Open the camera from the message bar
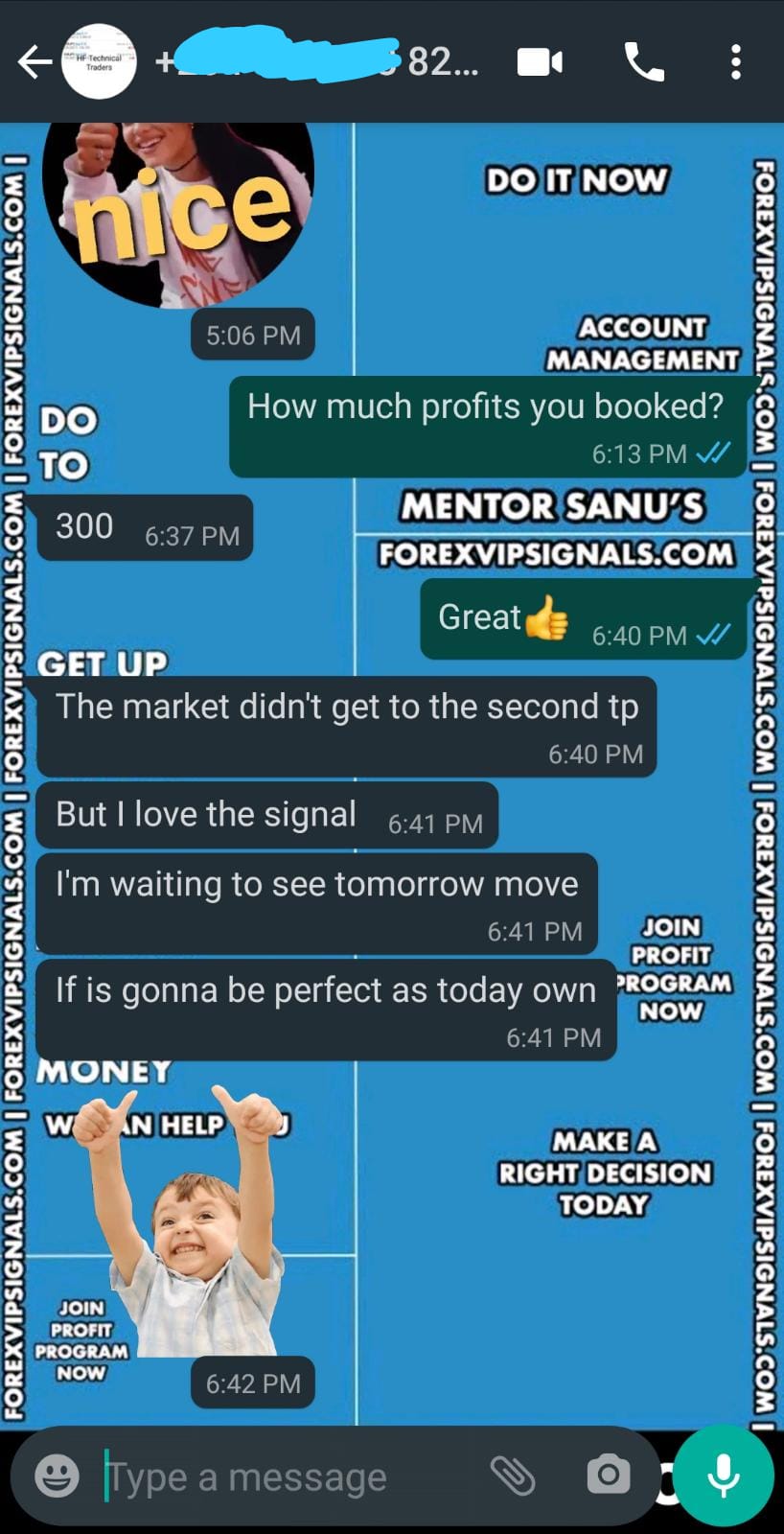784x1534 pixels. point(608,1476)
